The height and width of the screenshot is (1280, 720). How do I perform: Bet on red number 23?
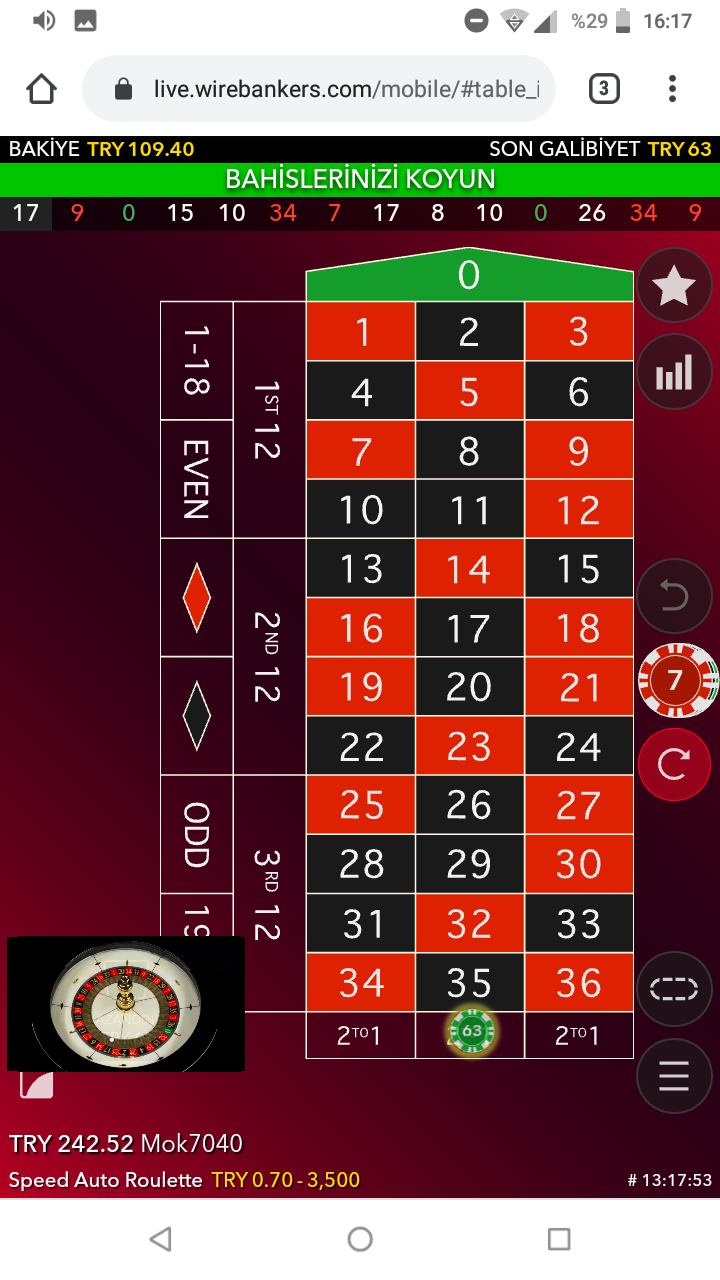[x=469, y=746]
